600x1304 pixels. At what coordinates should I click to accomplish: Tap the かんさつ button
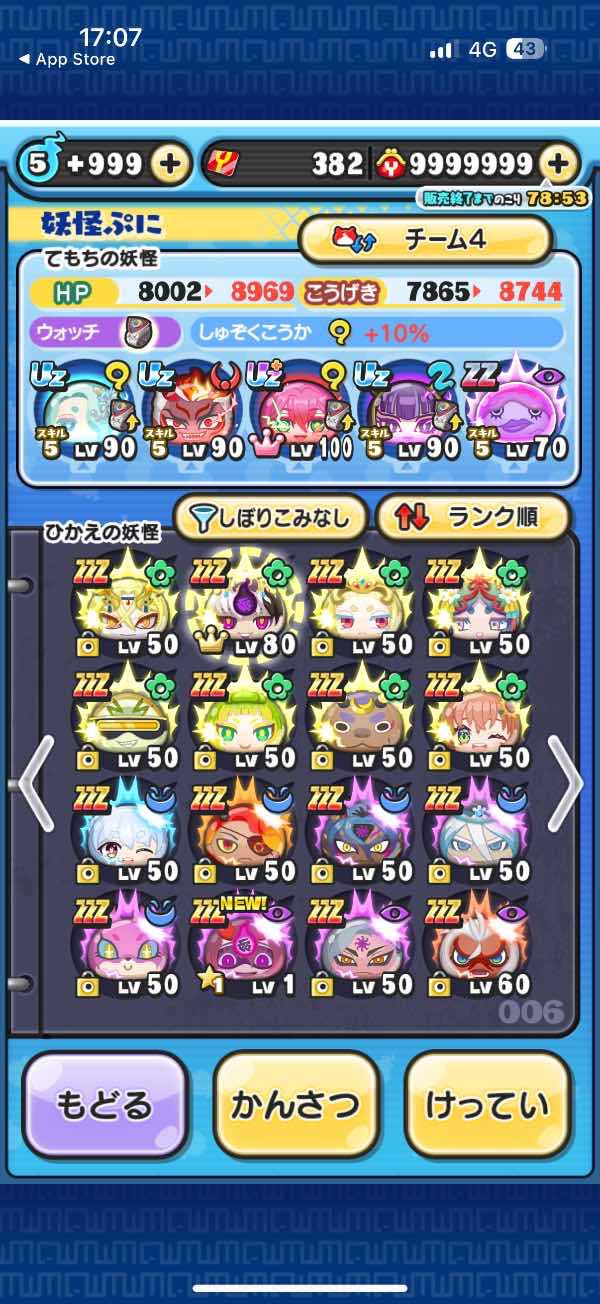296,1105
